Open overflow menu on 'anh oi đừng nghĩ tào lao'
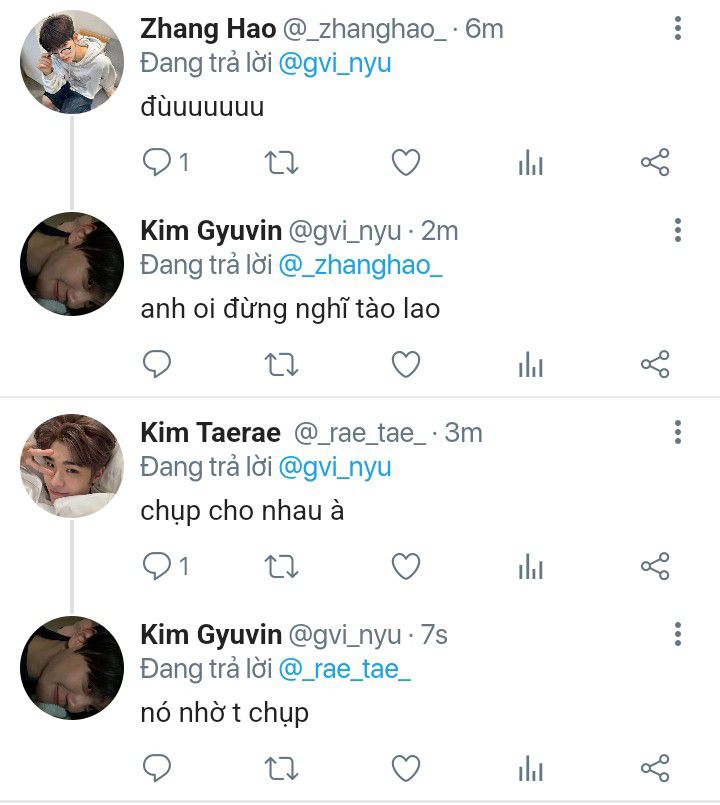 678,231
